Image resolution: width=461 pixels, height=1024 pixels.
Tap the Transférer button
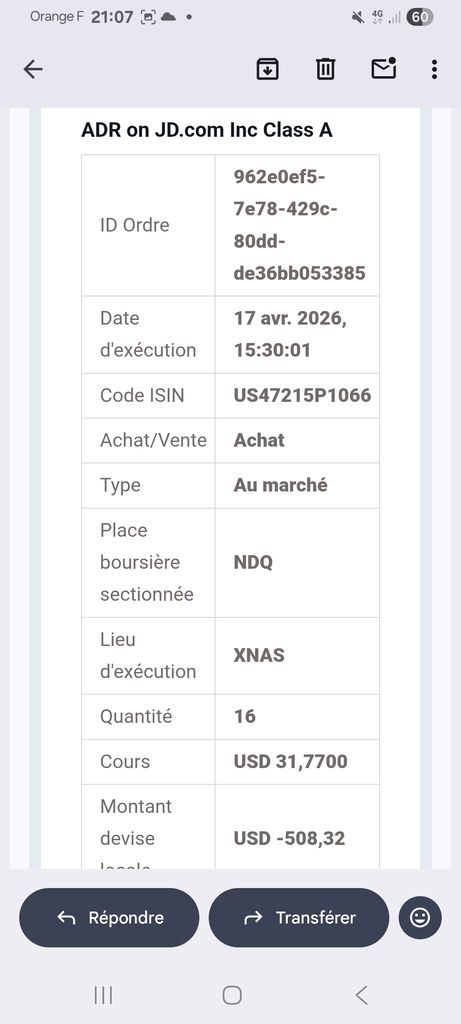click(299, 918)
